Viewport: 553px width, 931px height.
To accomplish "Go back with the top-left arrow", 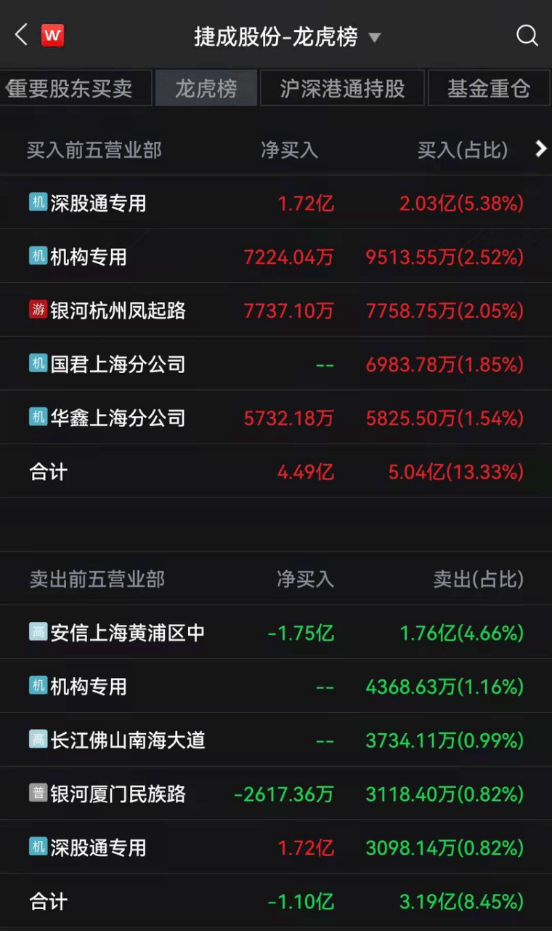I will (x=21, y=35).
